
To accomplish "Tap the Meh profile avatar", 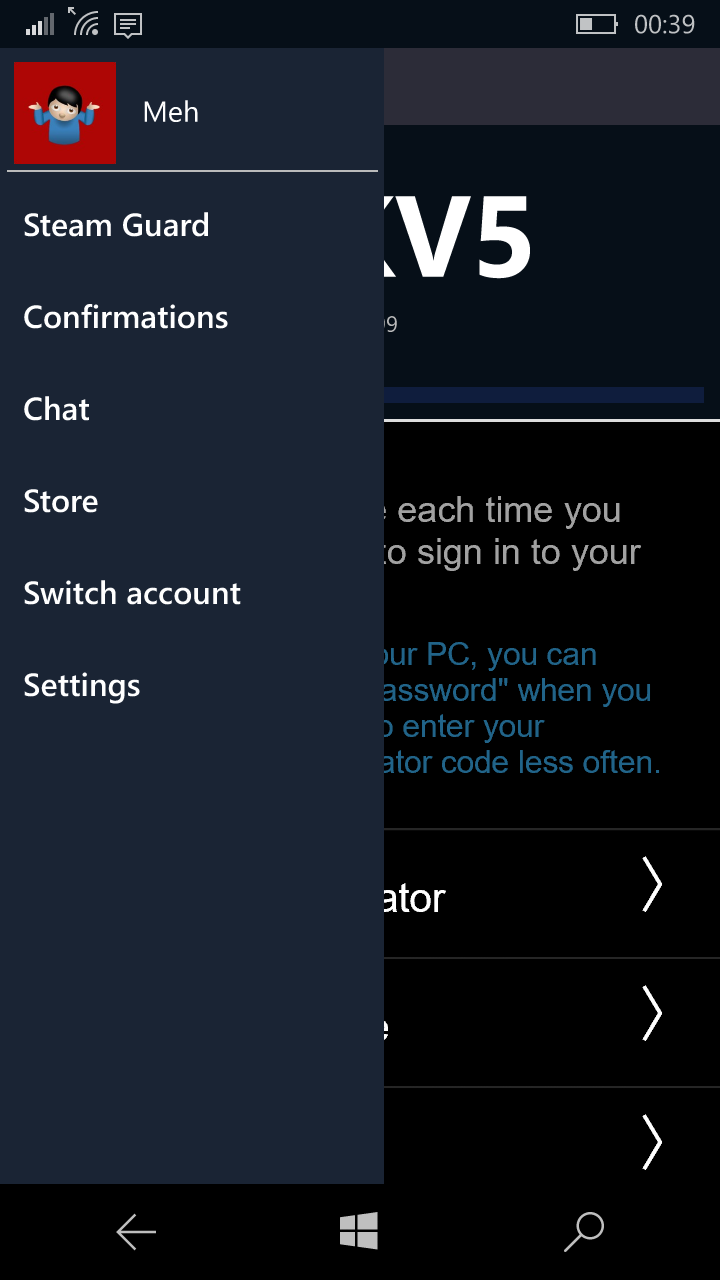I will click(x=65, y=113).
